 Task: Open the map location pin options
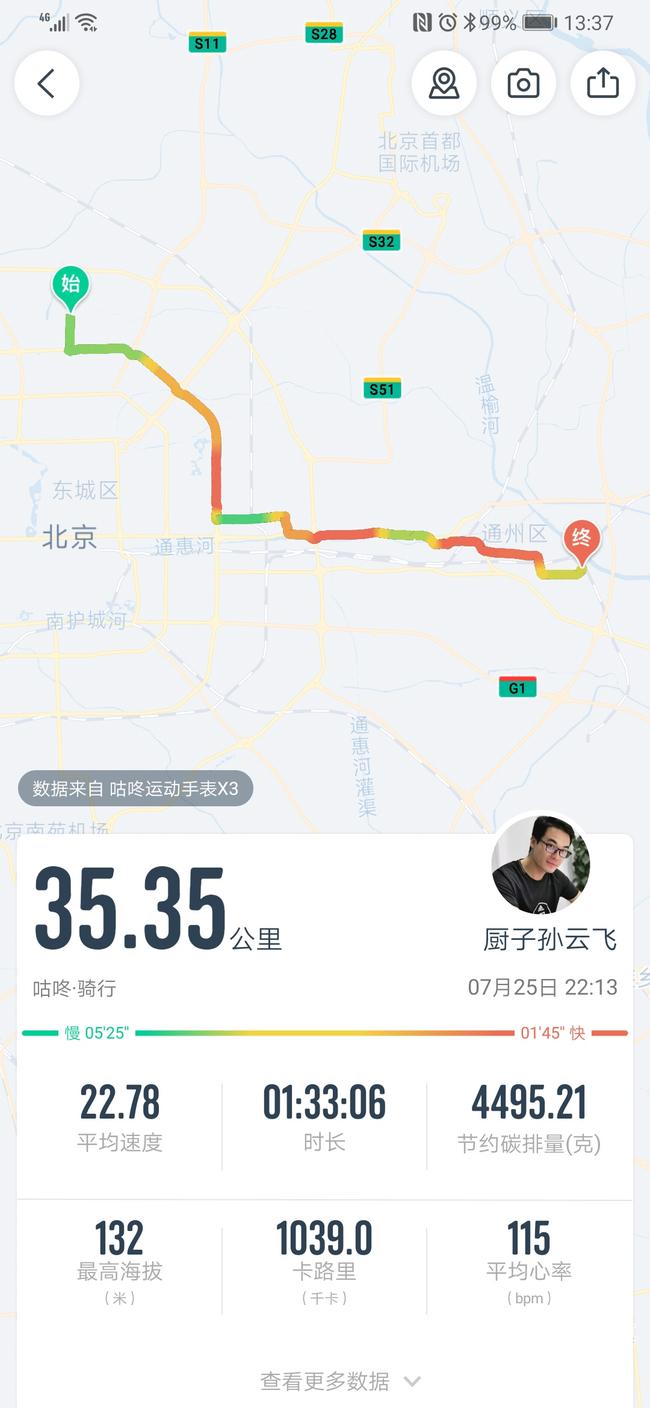click(444, 83)
